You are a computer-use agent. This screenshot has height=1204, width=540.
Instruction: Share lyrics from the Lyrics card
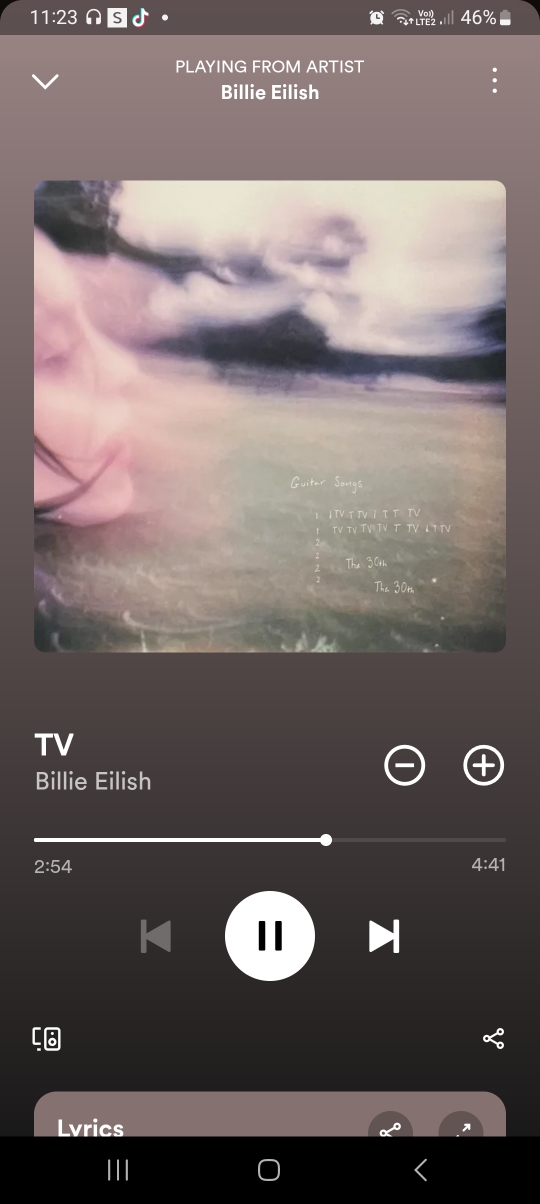[390, 1129]
